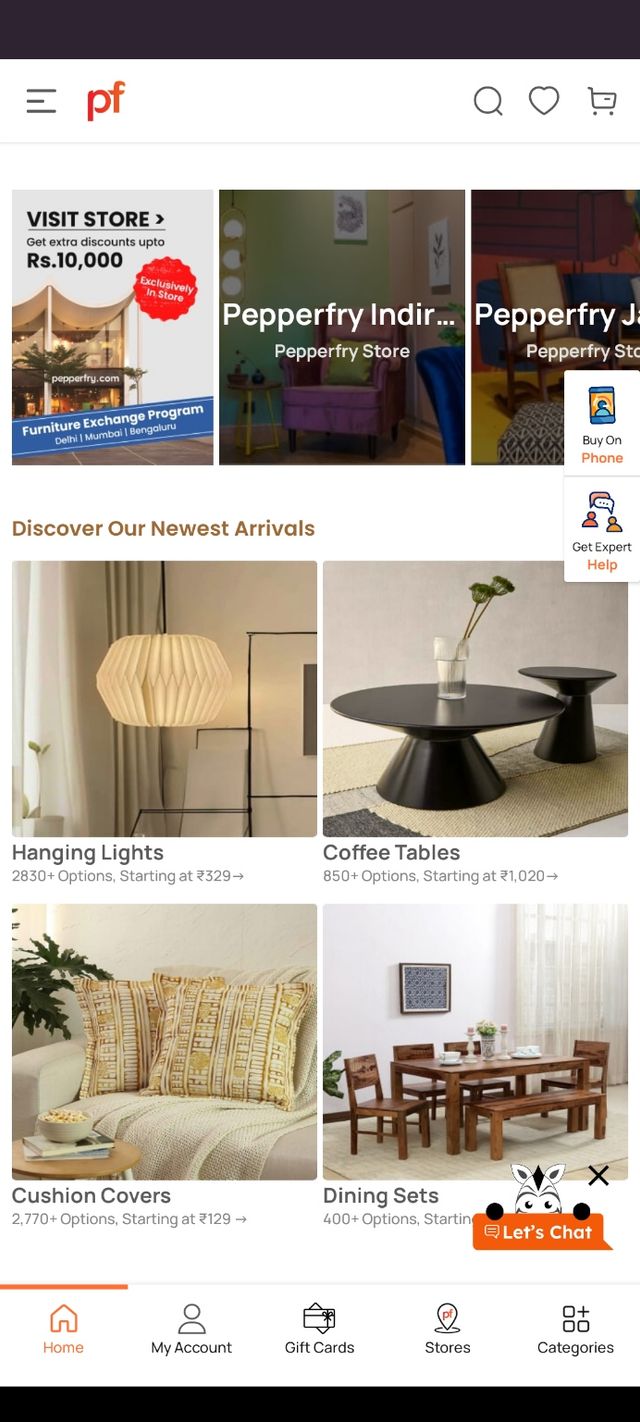Open the hamburger drawer menu
Image resolution: width=640 pixels, height=1422 pixels.
click(41, 101)
